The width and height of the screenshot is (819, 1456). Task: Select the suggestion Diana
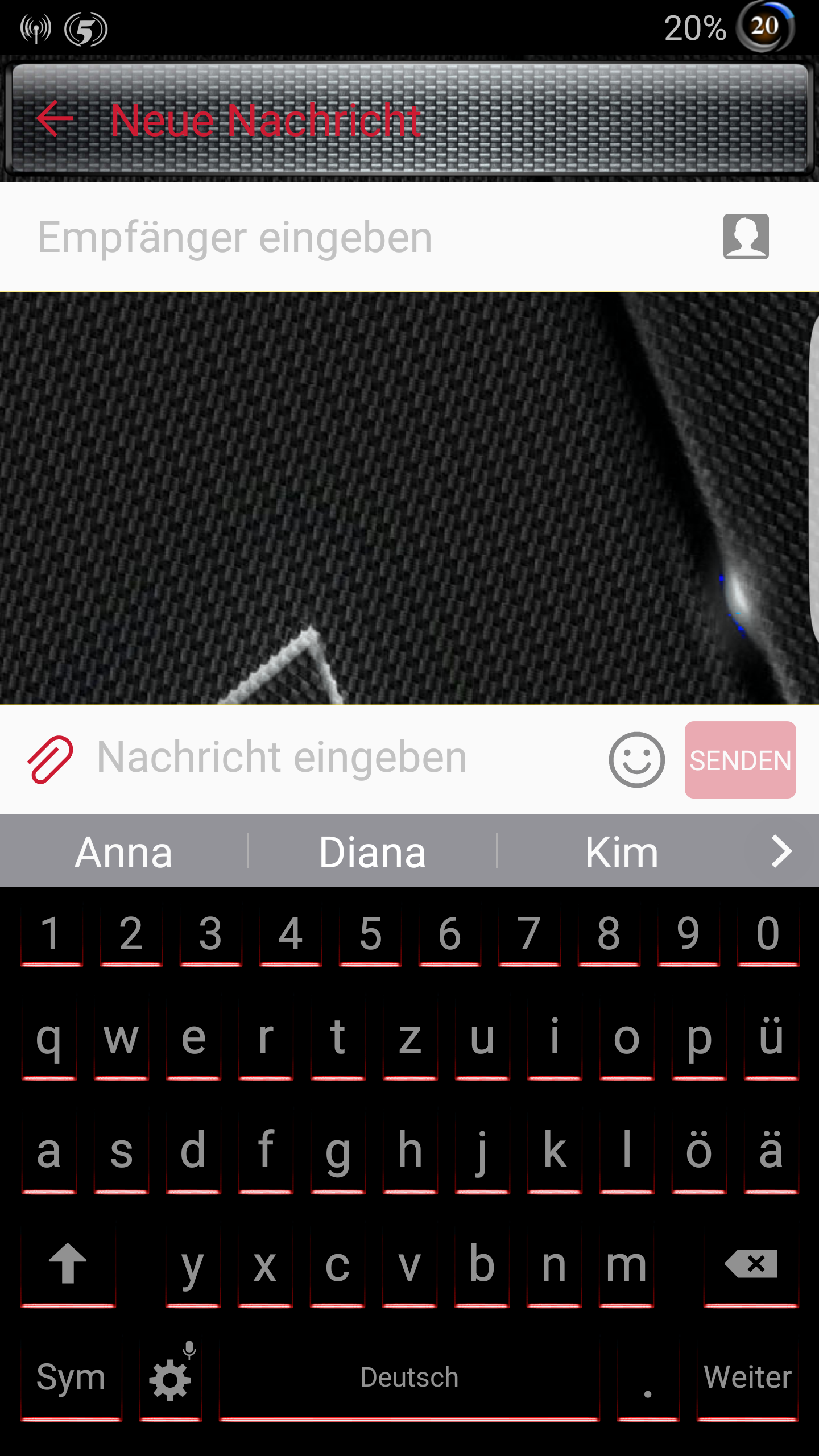click(x=373, y=851)
